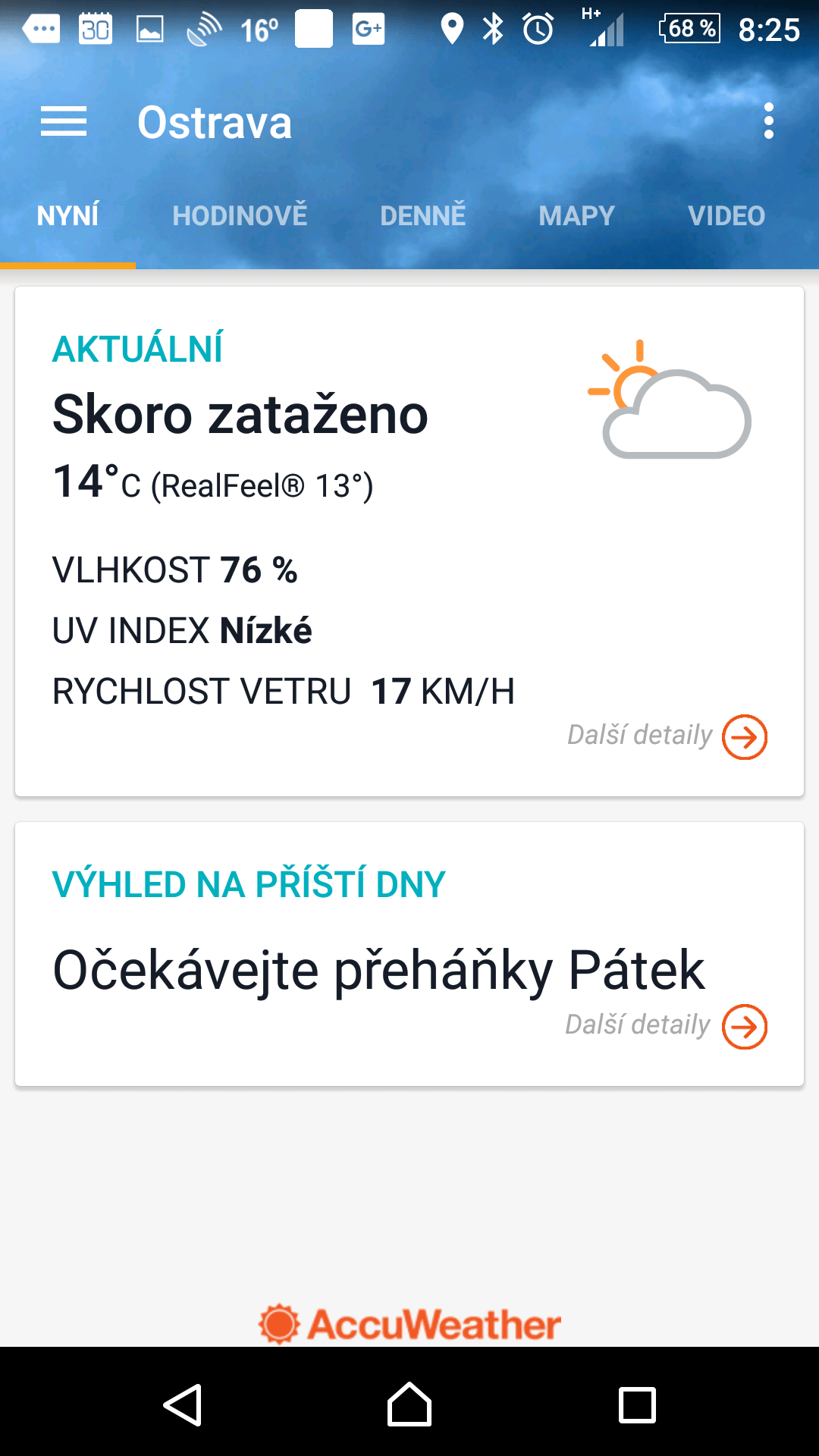
Task: Select the Nyní tab
Action: click(x=67, y=216)
